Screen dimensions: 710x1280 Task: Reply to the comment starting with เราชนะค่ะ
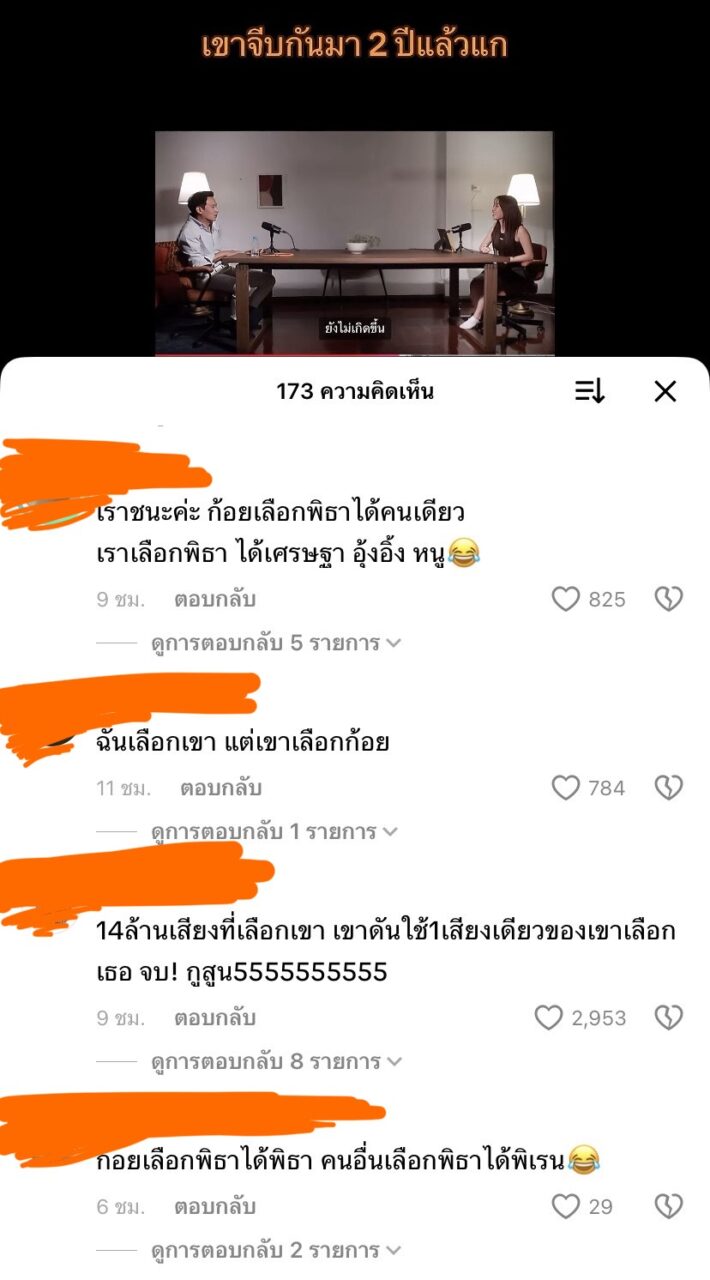(x=215, y=599)
